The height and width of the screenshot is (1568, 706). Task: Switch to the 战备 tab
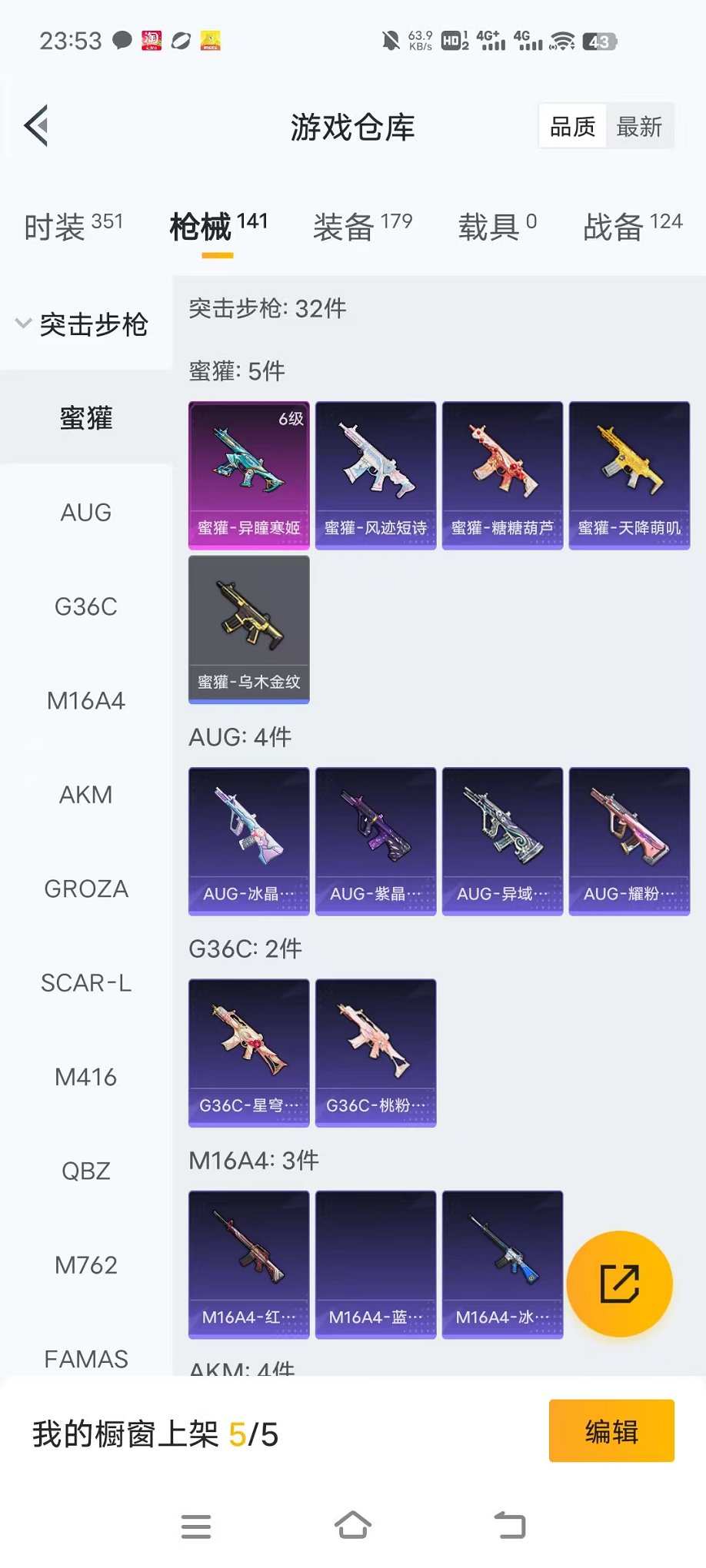pos(632,227)
